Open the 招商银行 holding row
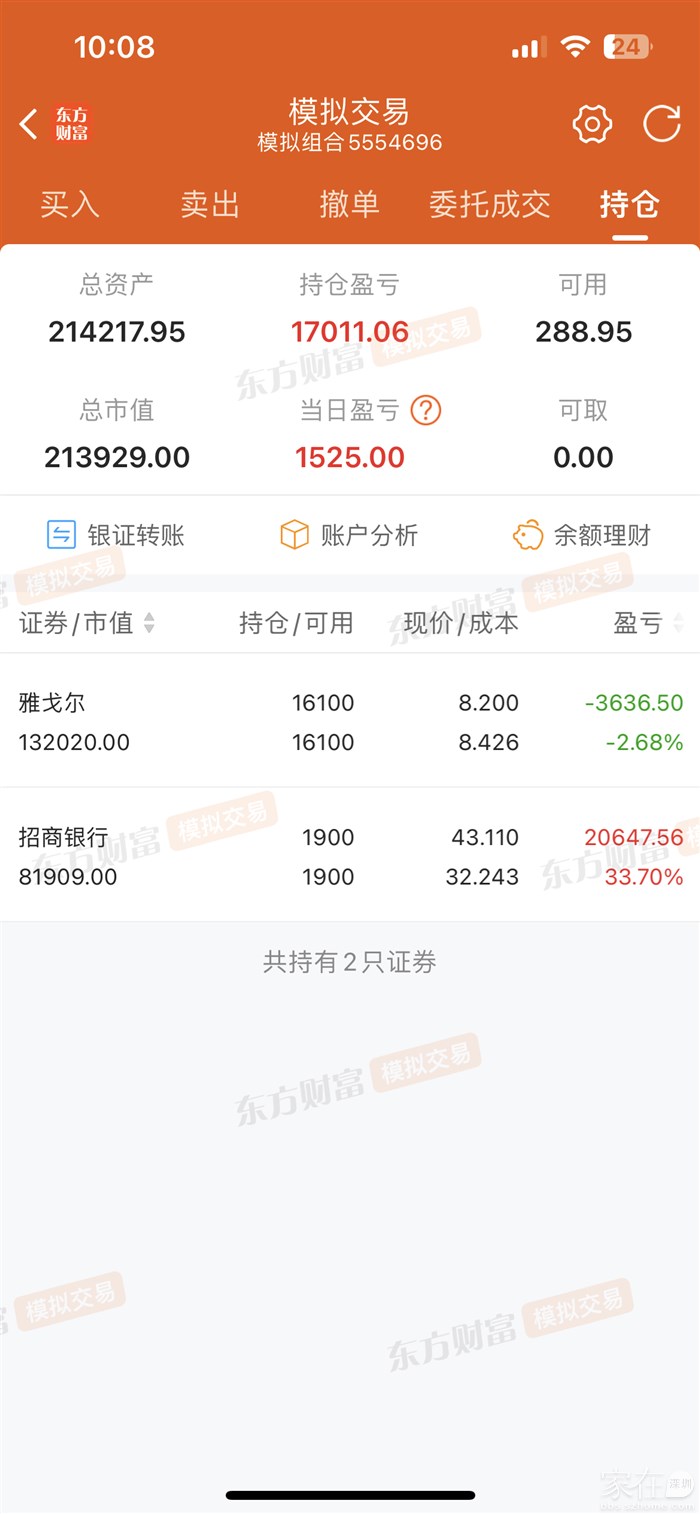Screen dimensions: 700x1514 [350, 856]
